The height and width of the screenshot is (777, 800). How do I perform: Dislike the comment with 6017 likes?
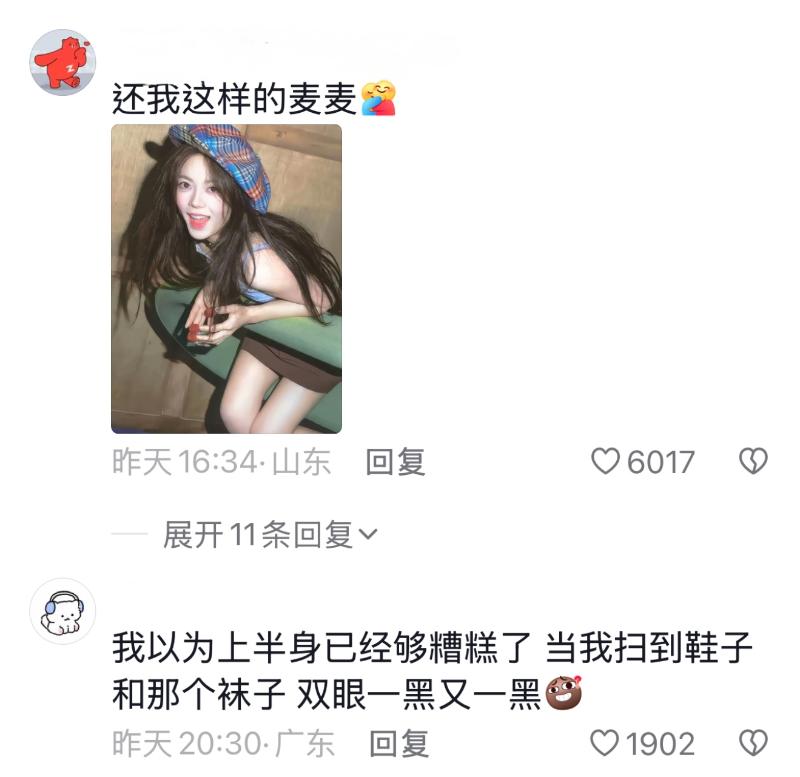(x=752, y=461)
